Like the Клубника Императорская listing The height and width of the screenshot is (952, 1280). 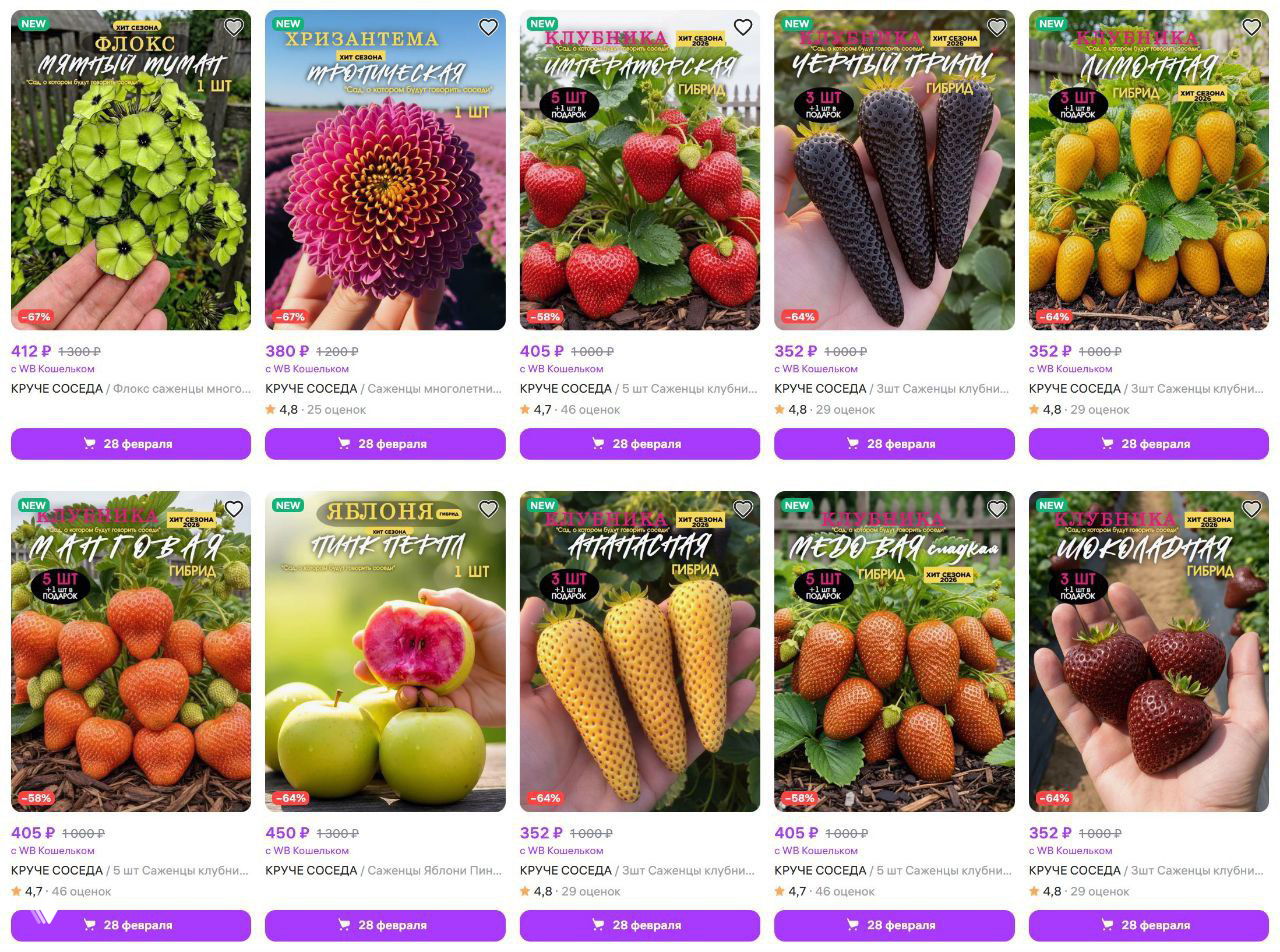(742, 27)
